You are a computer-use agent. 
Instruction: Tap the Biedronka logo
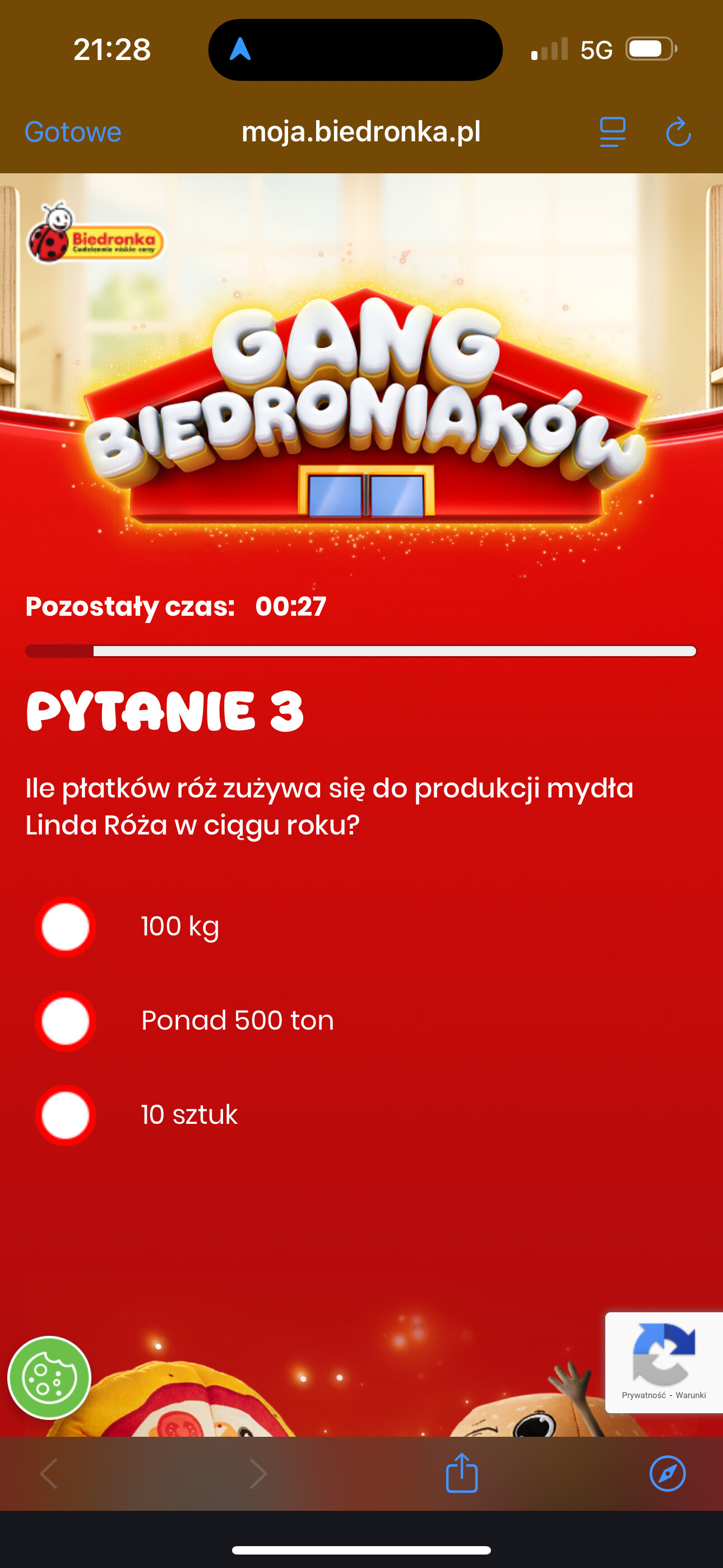click(95, 234)
